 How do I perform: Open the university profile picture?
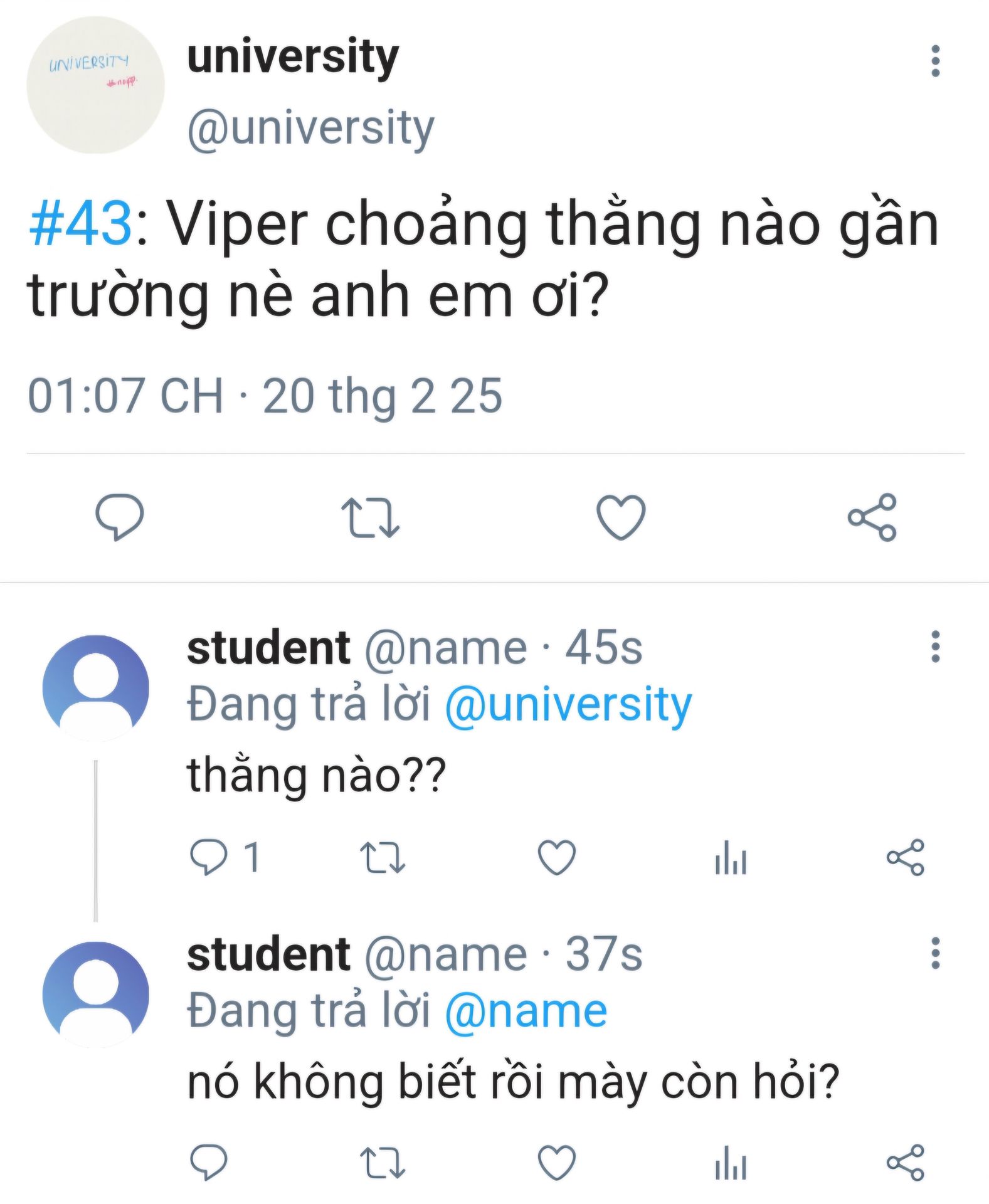point(95,85)
